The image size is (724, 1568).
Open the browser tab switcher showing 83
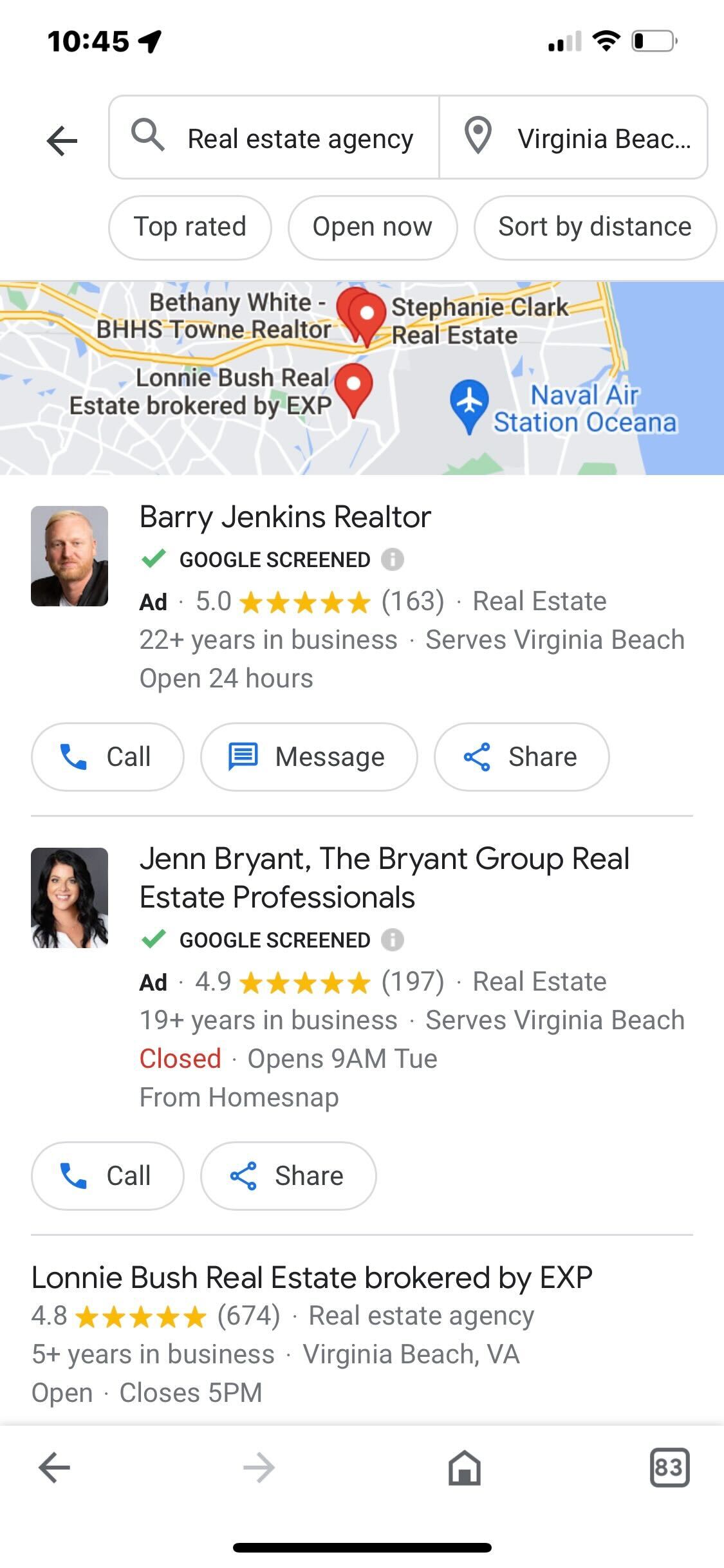[669, 1468]
